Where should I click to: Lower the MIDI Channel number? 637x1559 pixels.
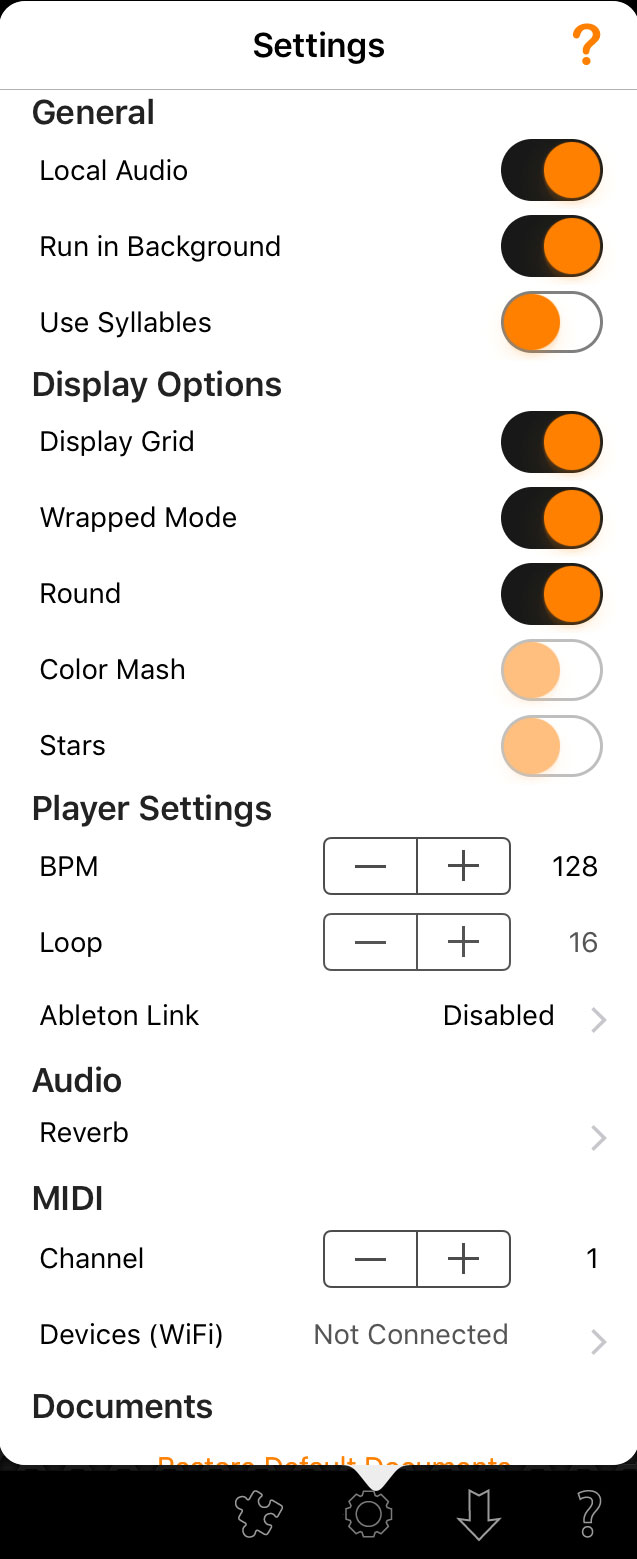coord(370,1258)
